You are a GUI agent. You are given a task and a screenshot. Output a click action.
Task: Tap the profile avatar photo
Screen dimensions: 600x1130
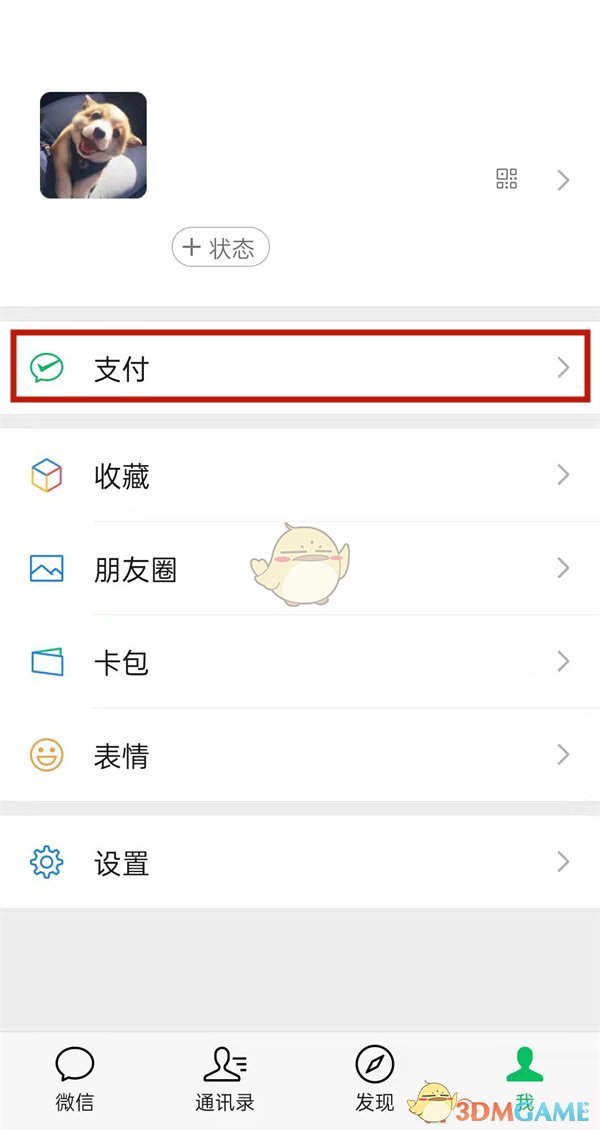coord(93,145)
